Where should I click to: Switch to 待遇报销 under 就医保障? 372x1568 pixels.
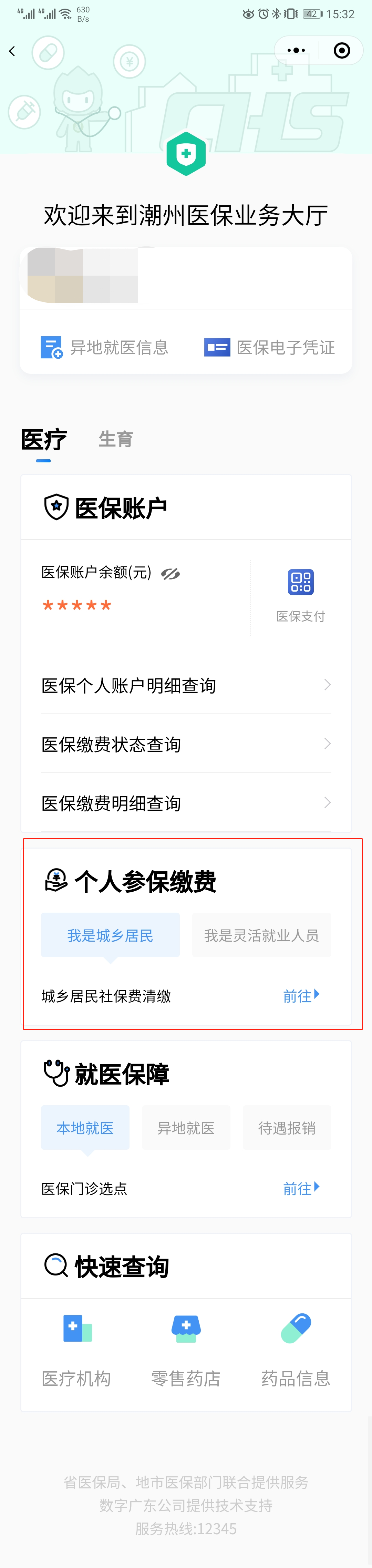pyautogui.click(x=287, y=1128)
